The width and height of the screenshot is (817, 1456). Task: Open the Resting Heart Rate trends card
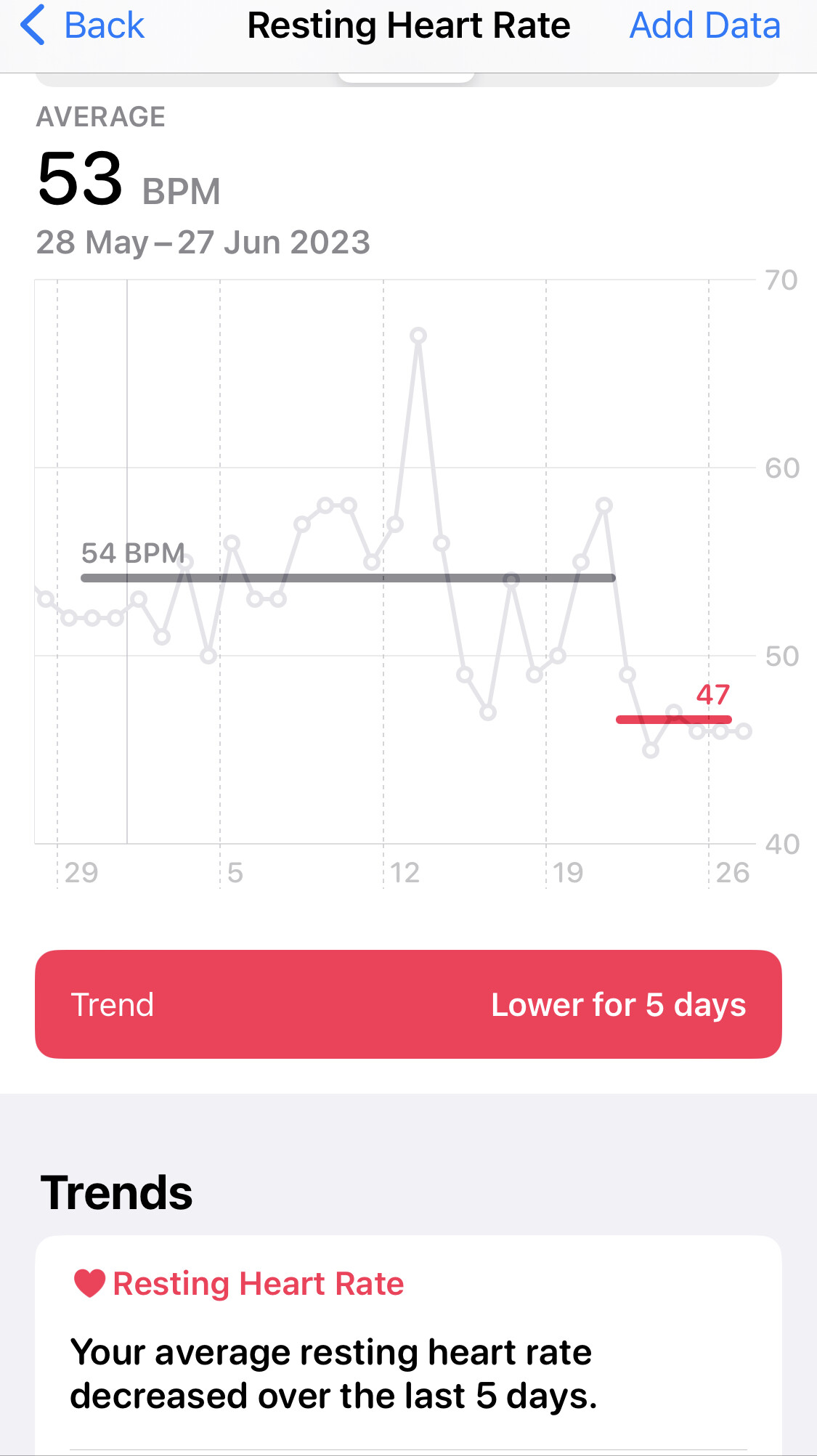pos(408,1345)
